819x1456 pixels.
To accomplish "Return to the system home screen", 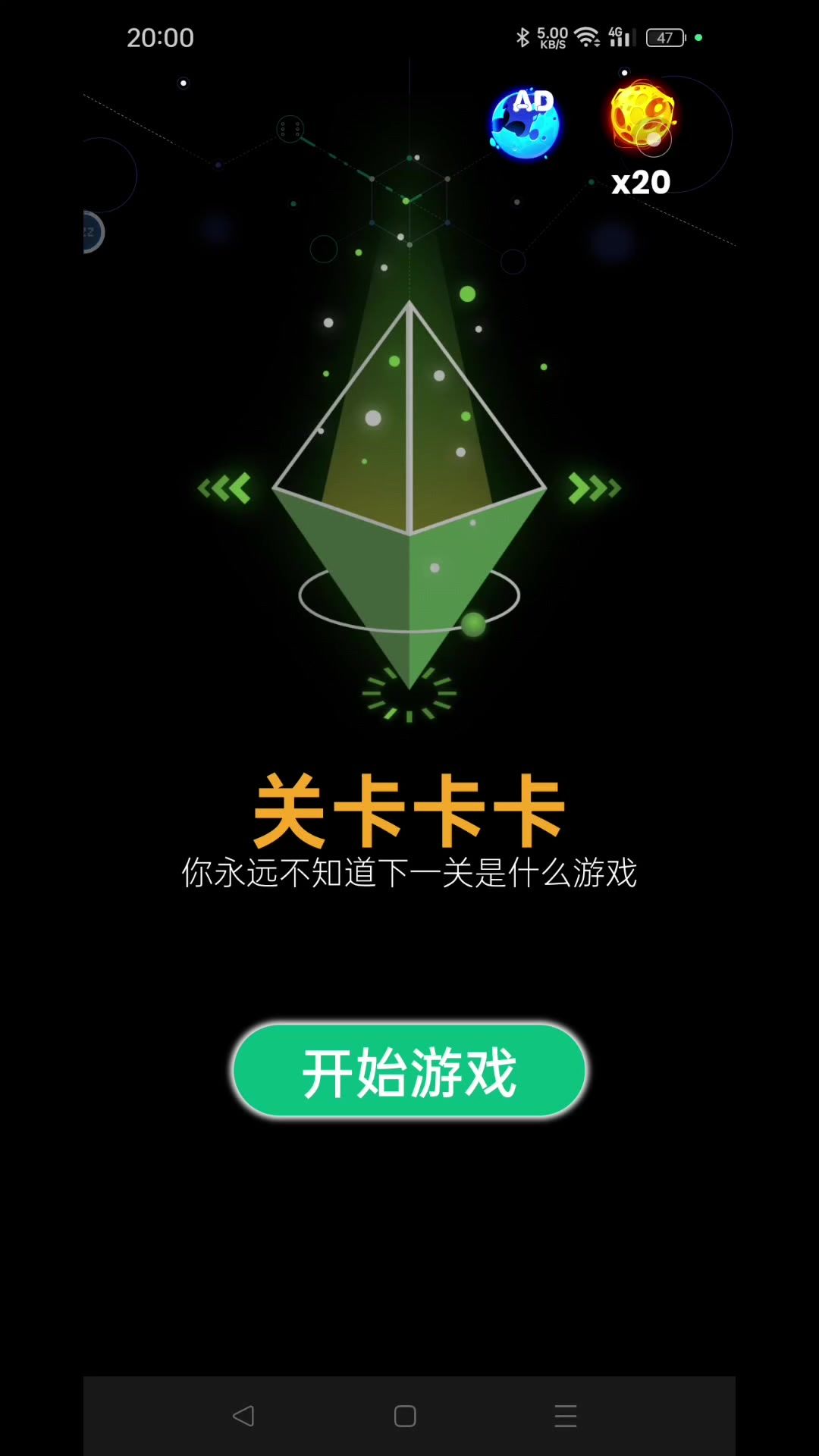I will coord(405,1416).
